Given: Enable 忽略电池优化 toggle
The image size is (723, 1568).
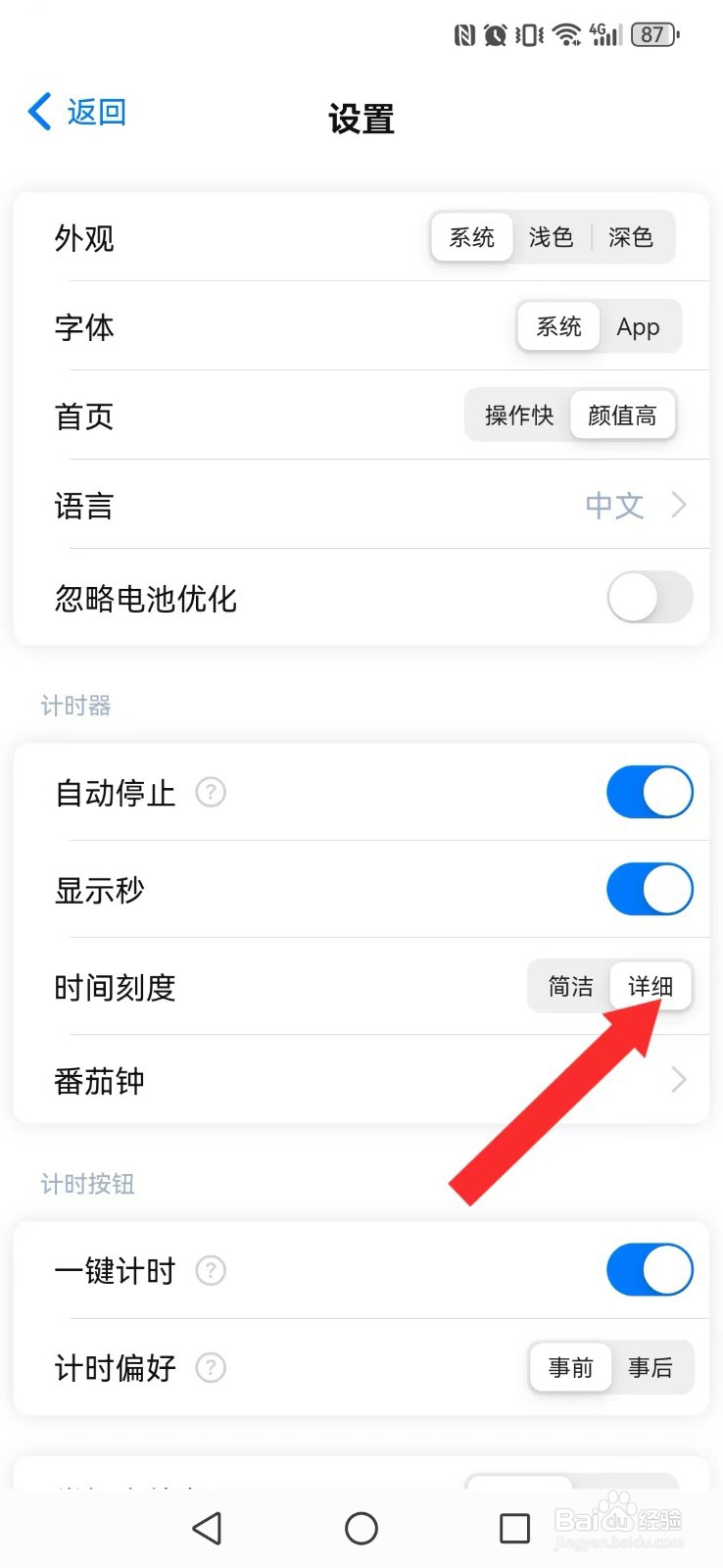Looking at the screenshot, I should 650,598.
